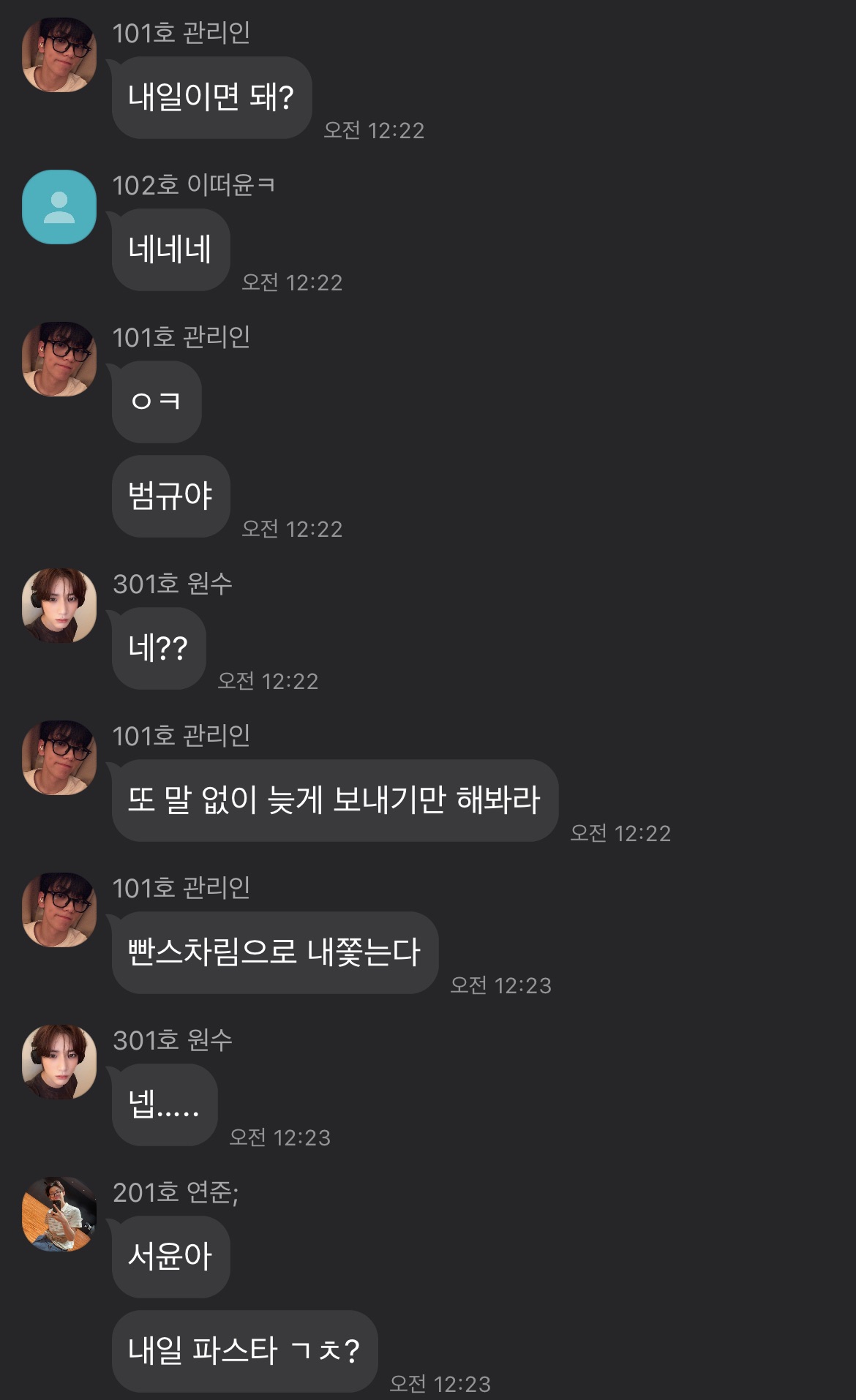Tap 301호 원수's avatar beside '네??'
This screenshot has width=856, height=1400.
(59, 606)
